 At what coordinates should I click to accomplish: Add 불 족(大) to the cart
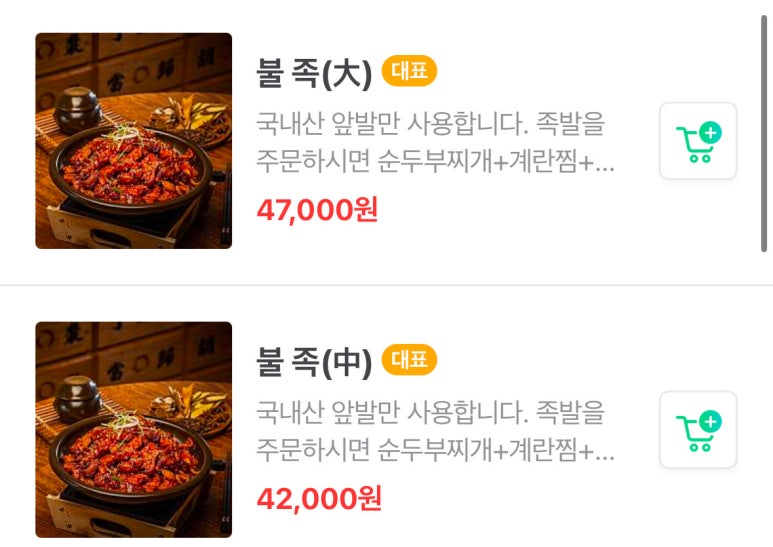pyautogui.click(x=698, y=141)
